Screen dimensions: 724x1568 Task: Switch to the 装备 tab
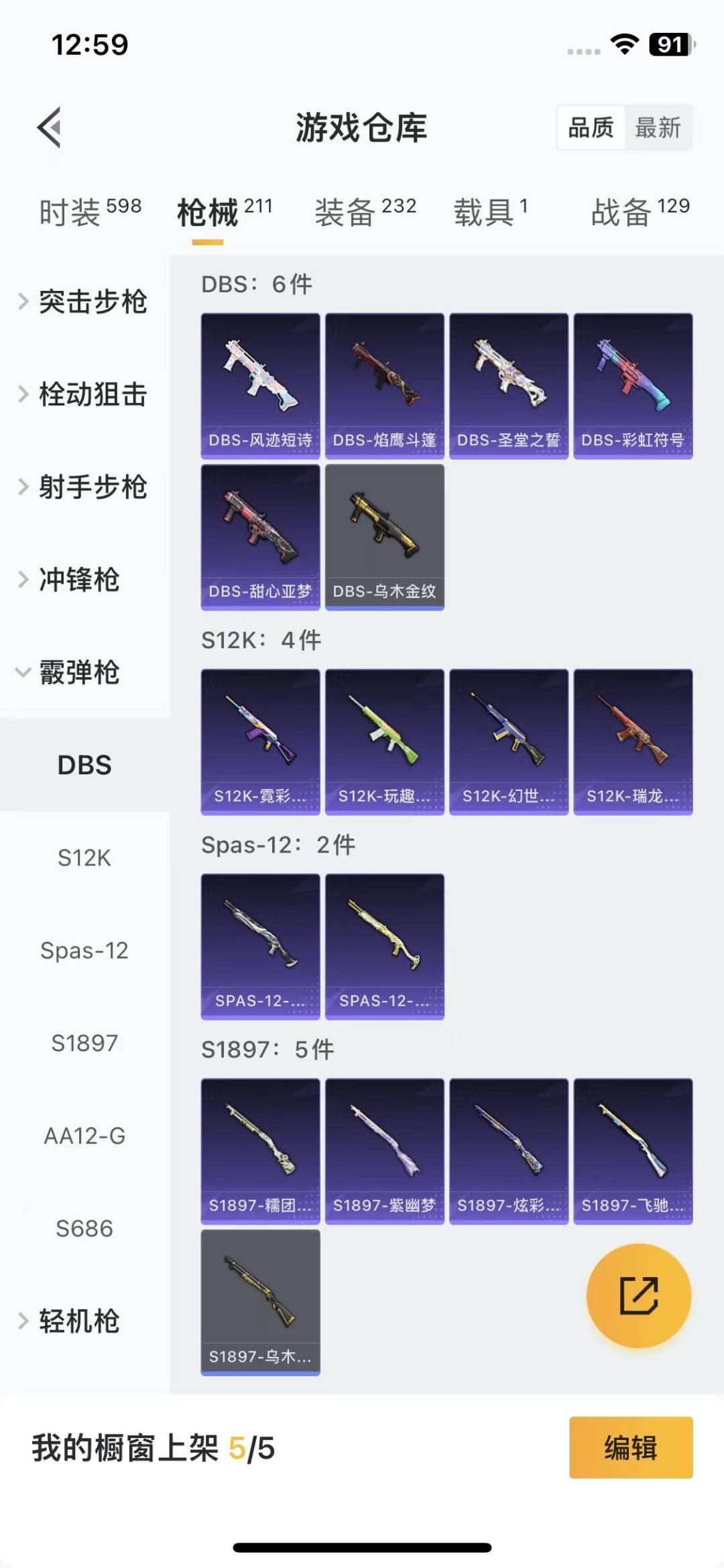point(365,212)
